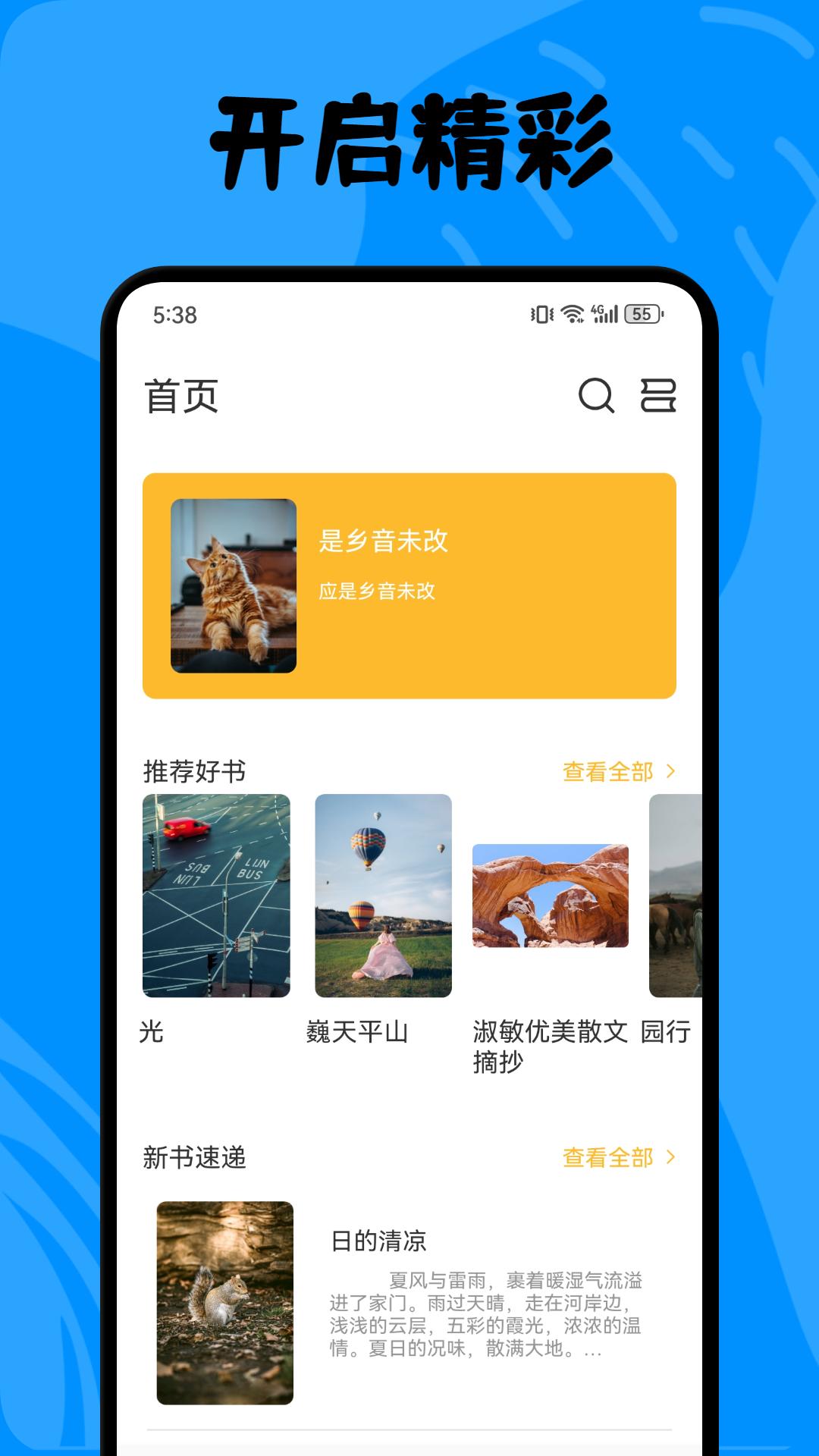The image size is (819, 1456).
Task: Open 查看全部 link in 推荐好书 section
Action: pos(607,771)
